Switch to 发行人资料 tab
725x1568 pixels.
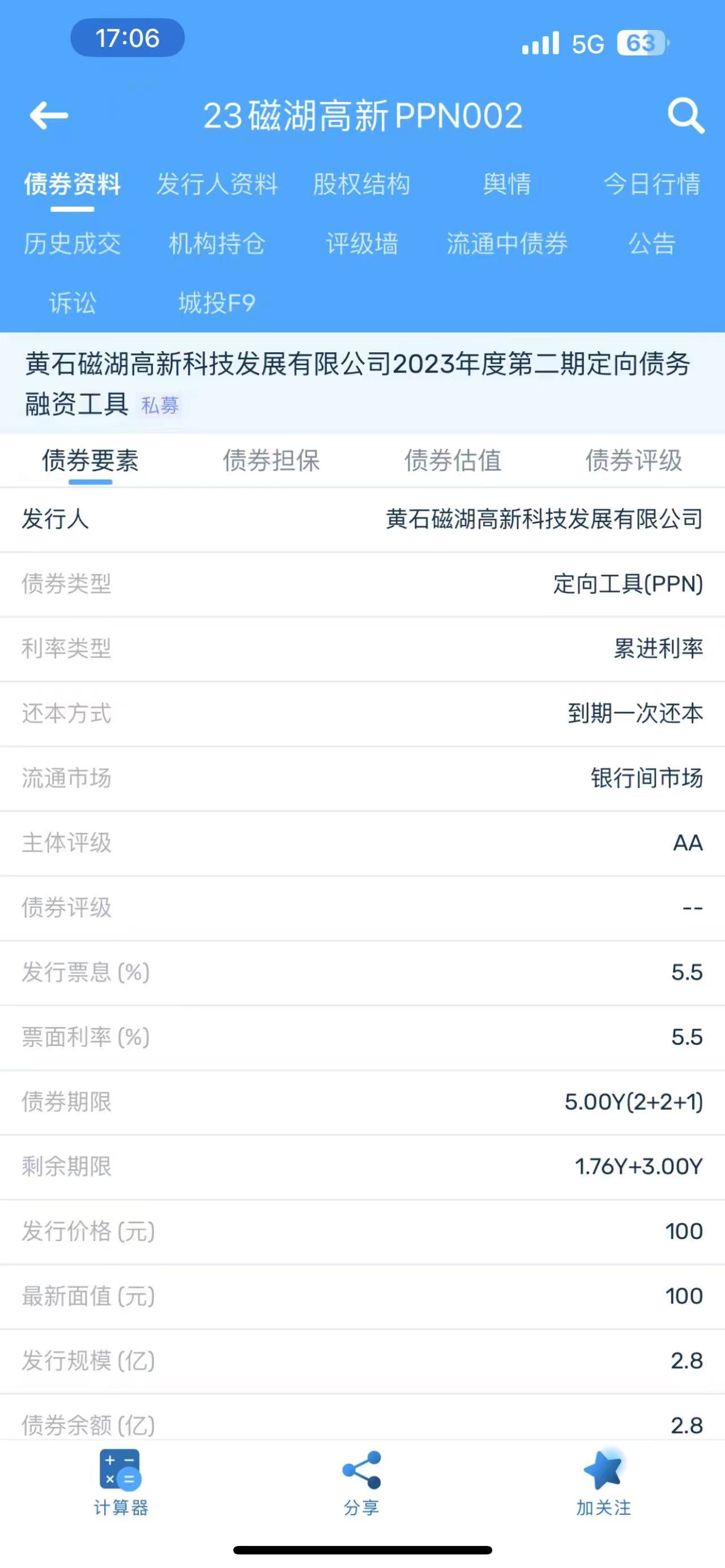pos(217,184)
